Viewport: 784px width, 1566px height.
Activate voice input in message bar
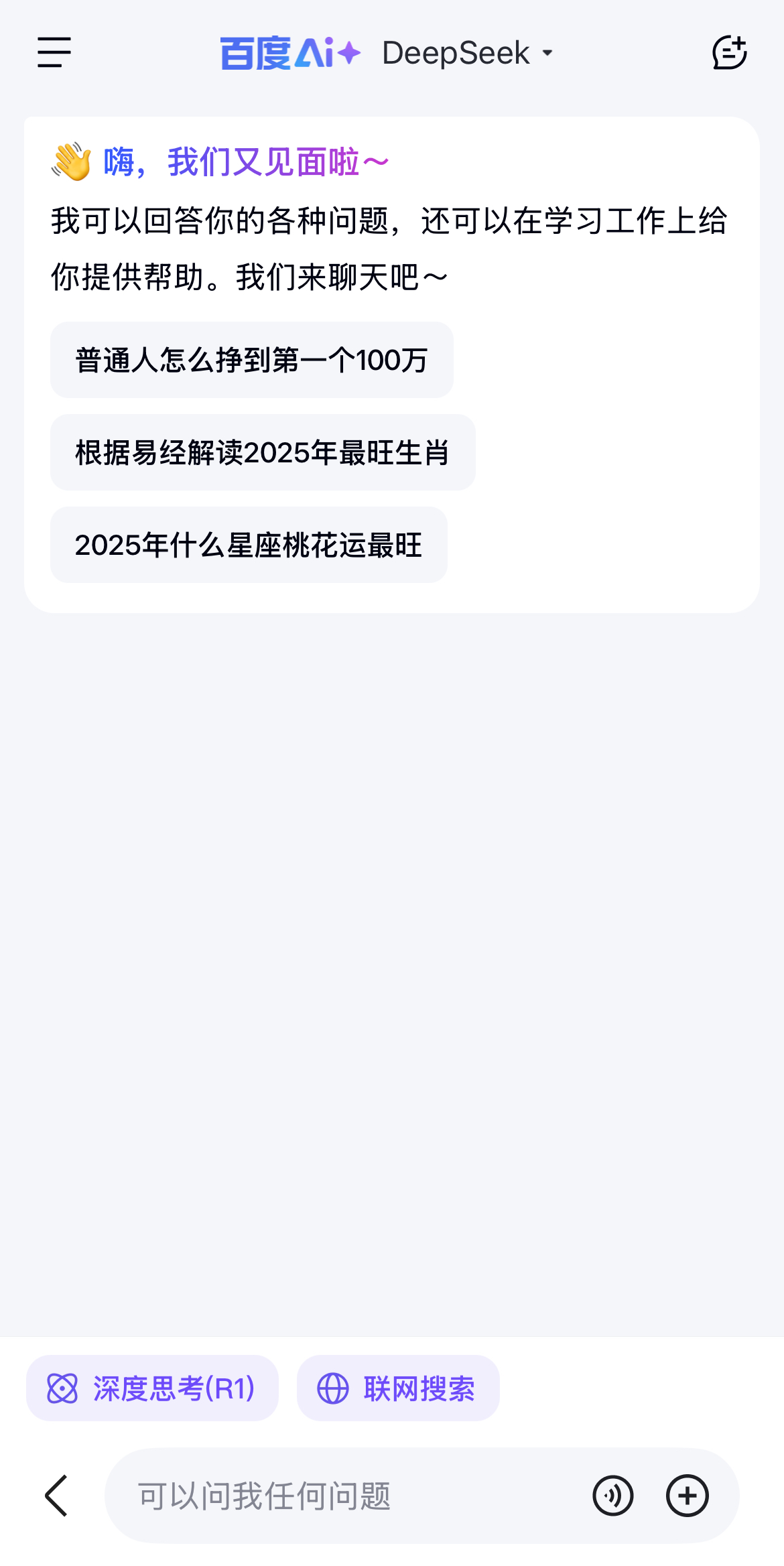[612, 1495]
